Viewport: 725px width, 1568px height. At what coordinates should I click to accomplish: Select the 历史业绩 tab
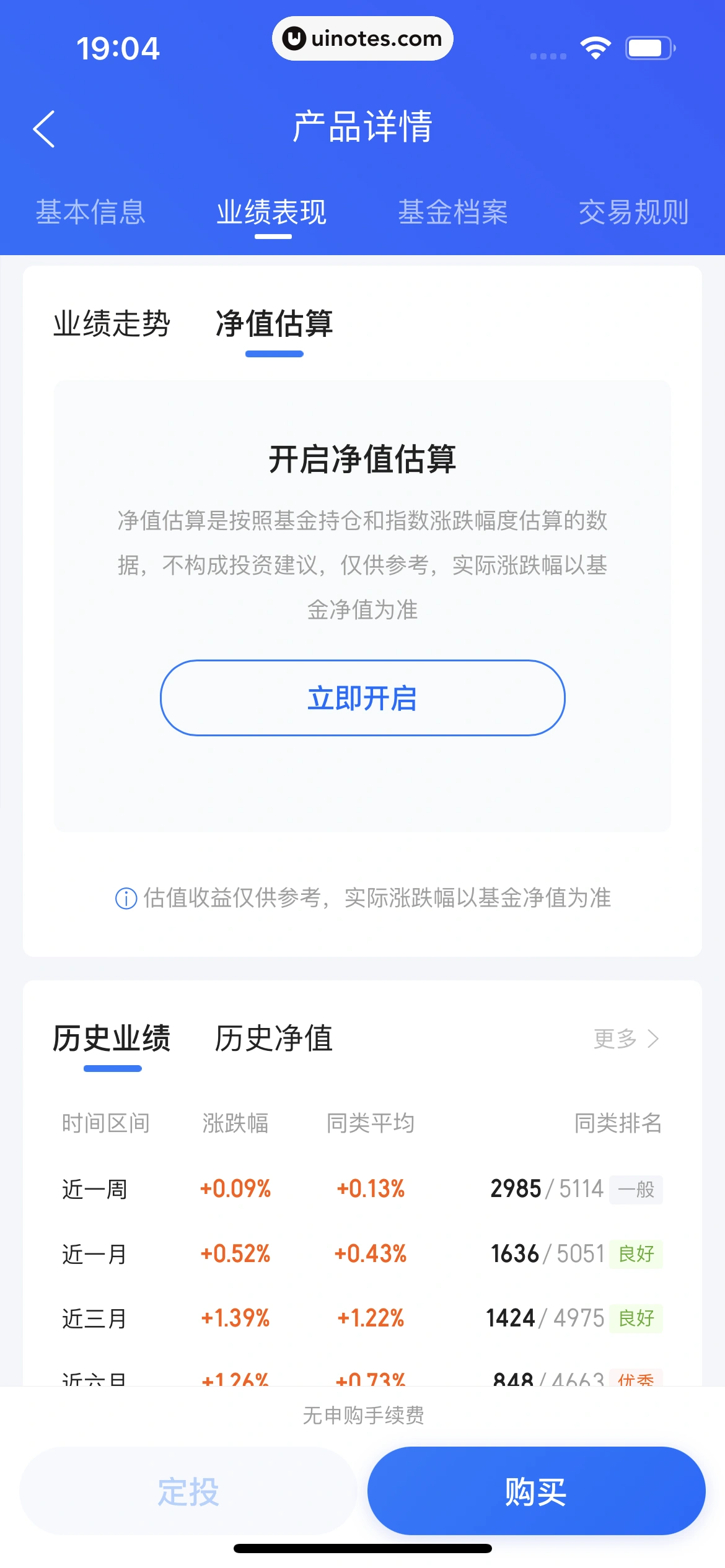(112, 1039)
